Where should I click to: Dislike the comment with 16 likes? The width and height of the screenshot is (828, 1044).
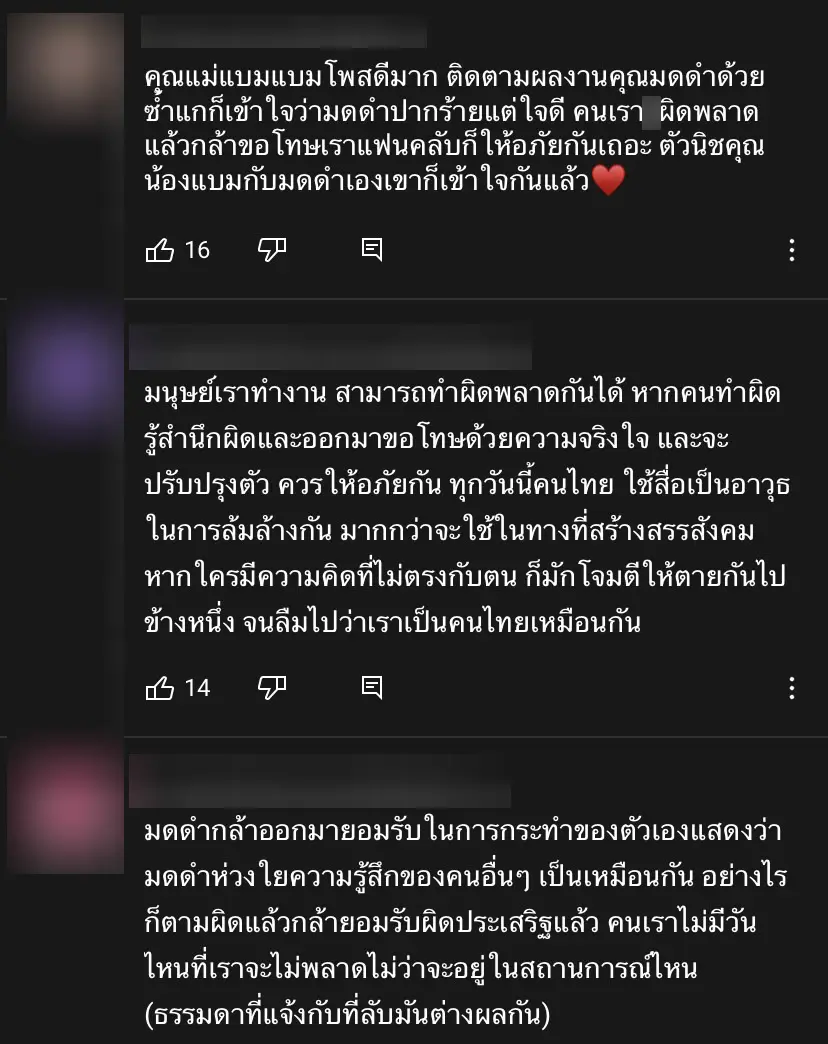272,250
